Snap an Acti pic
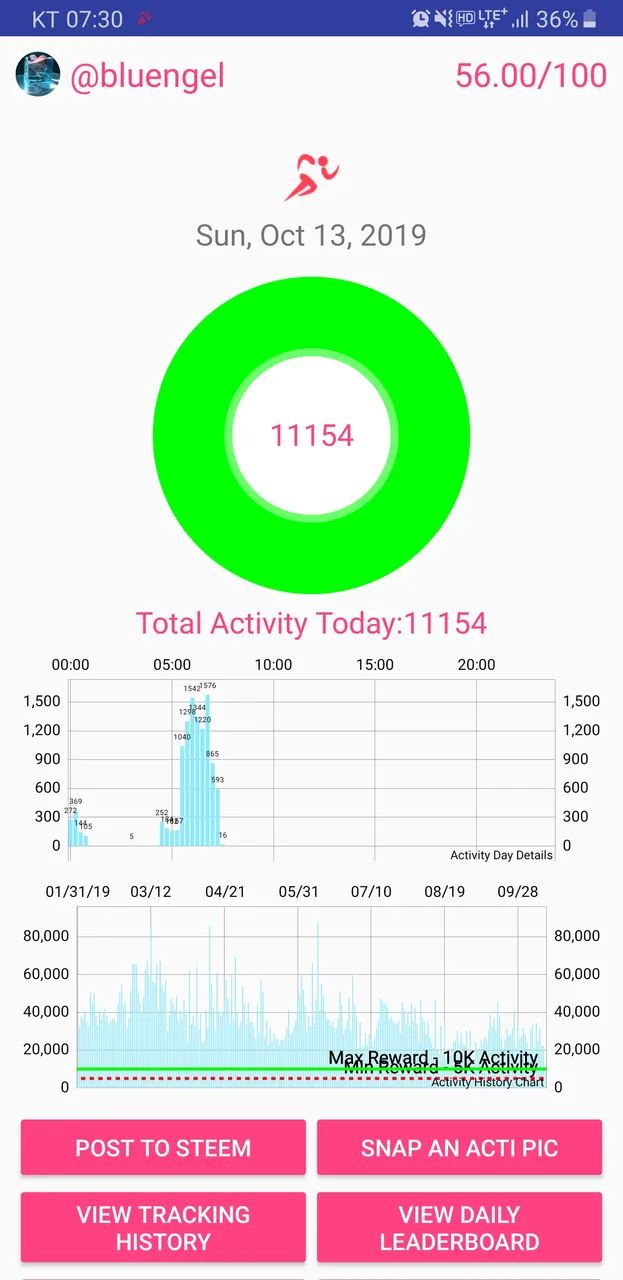The image size is (623, 1280). tap(459, 1147)
